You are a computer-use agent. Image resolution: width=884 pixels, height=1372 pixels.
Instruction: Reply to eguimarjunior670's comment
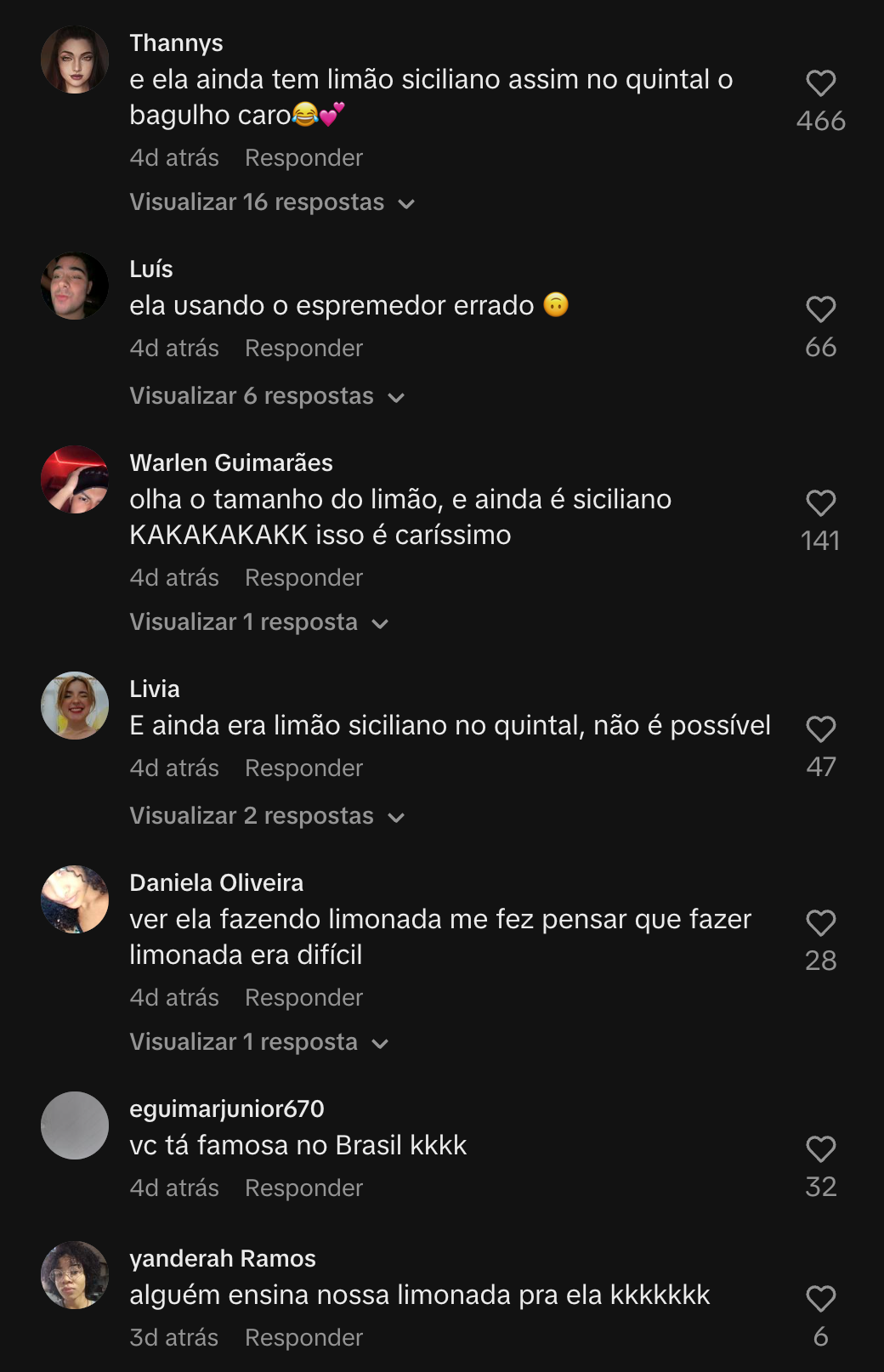pyautogui.click(x=303, y=1188)
